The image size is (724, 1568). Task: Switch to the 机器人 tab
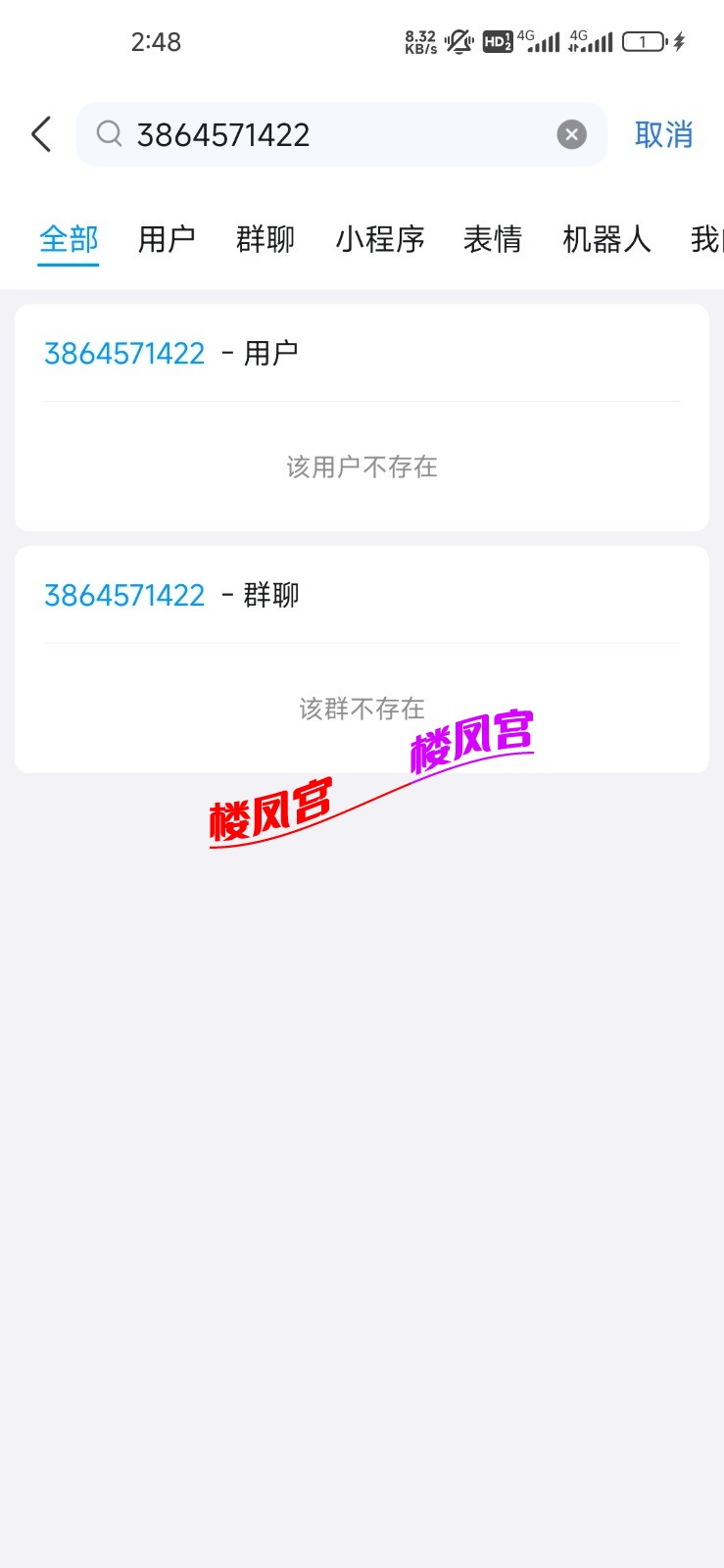point(606,239)
